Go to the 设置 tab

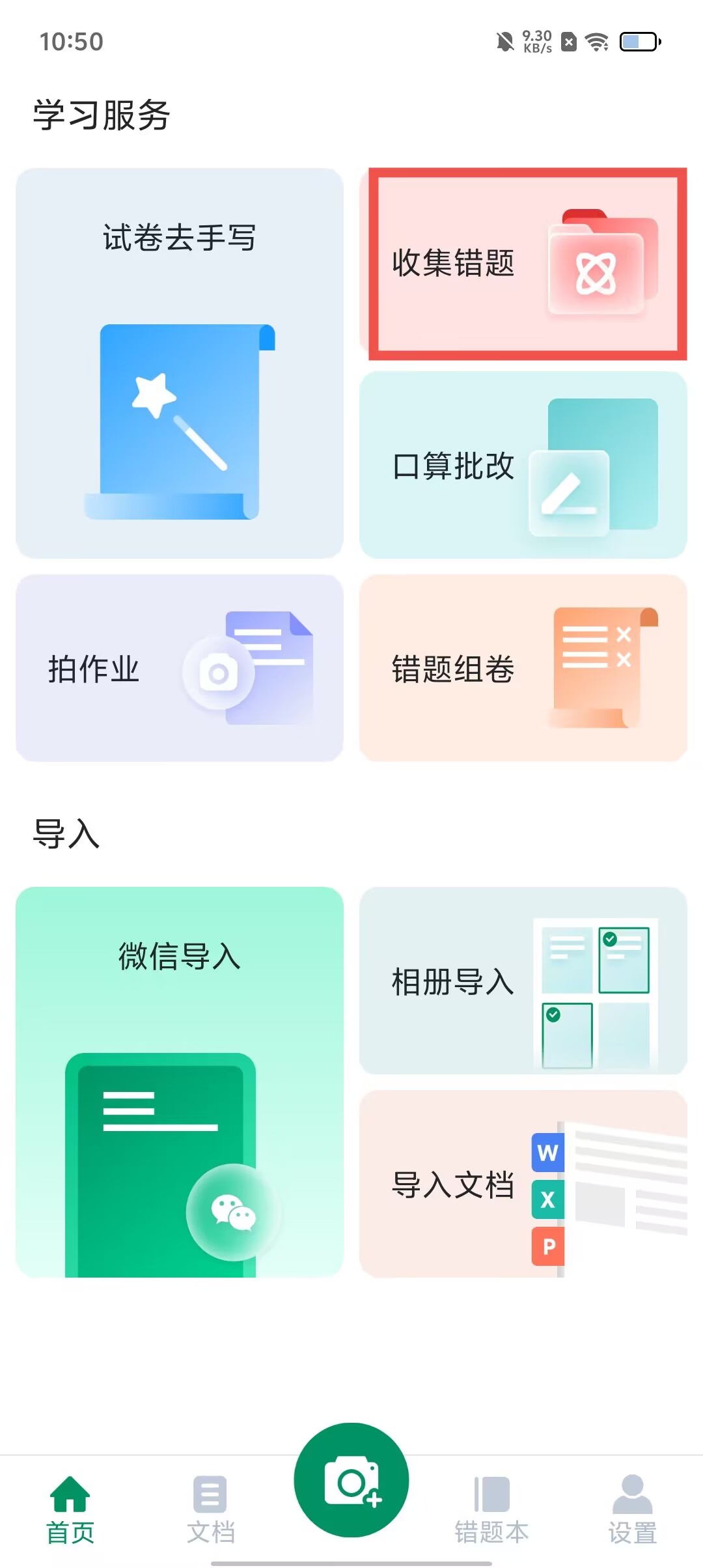click(x=632, y=1509)
